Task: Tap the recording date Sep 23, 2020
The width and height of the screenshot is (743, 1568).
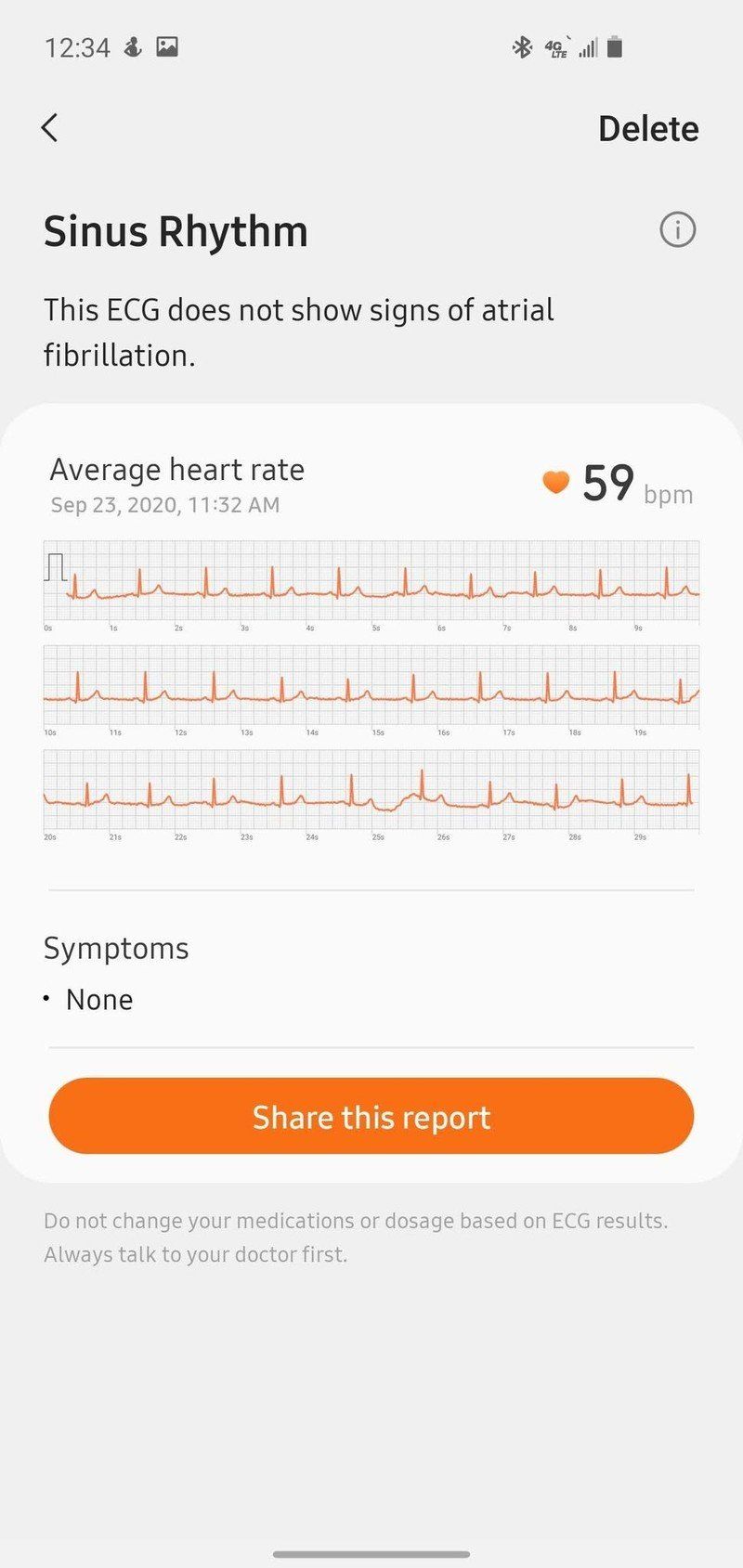Action: tap(165, 505)
